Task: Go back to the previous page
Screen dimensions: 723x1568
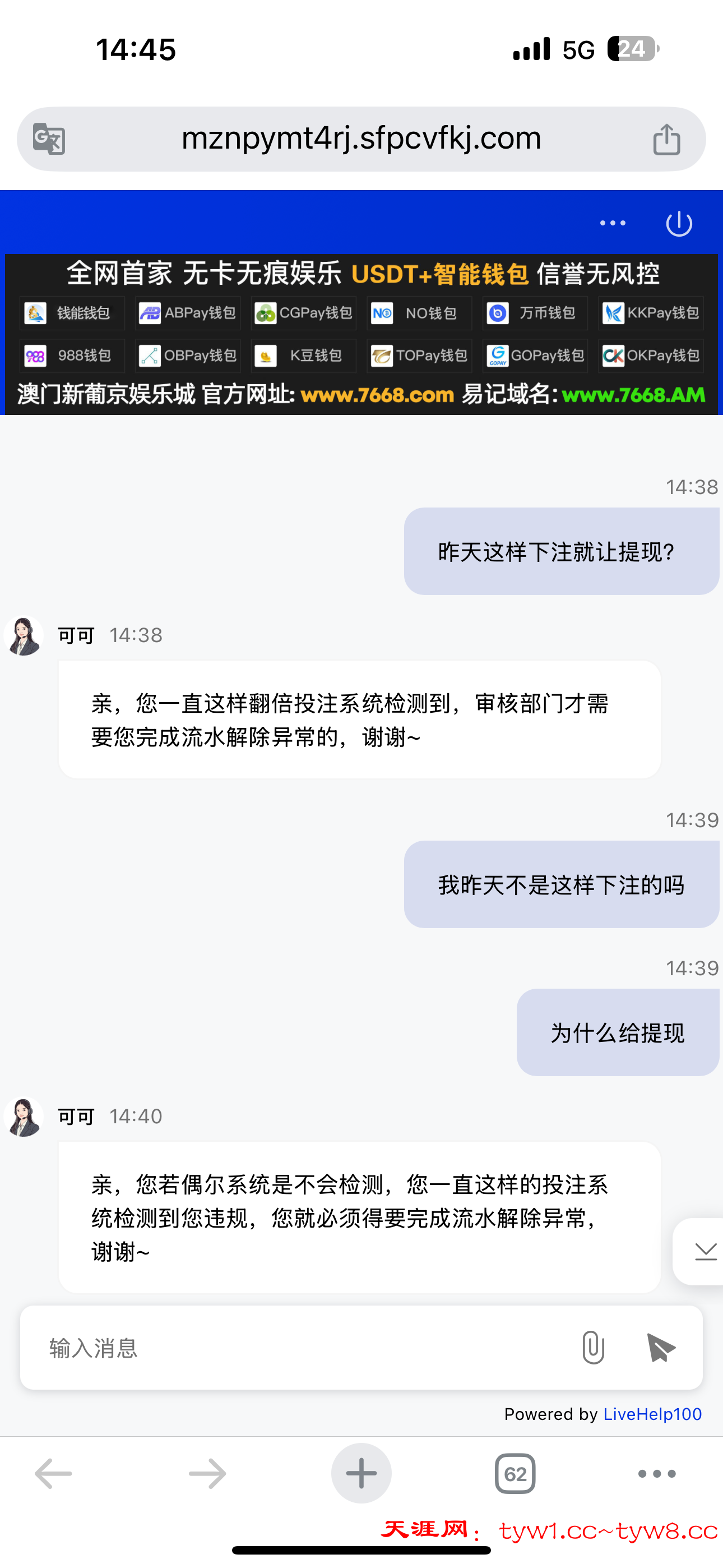Action: [54, 1474]
